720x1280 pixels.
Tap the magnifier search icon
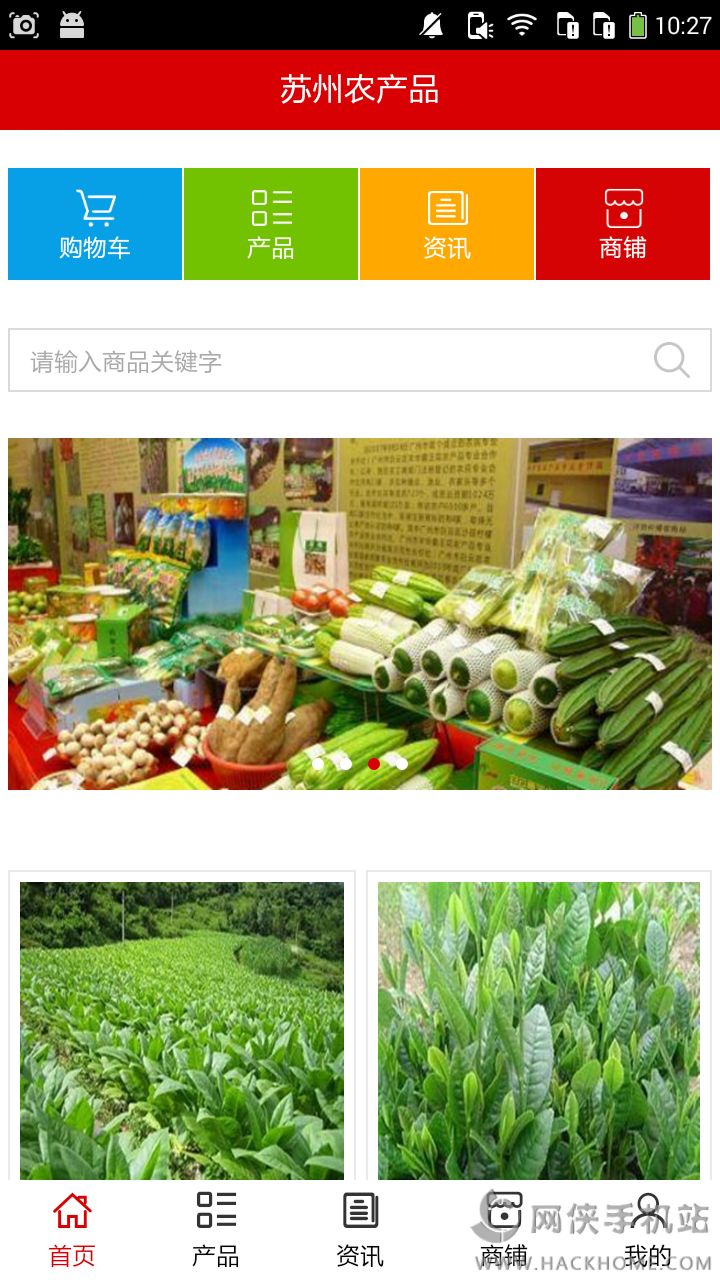click(672, 360)
